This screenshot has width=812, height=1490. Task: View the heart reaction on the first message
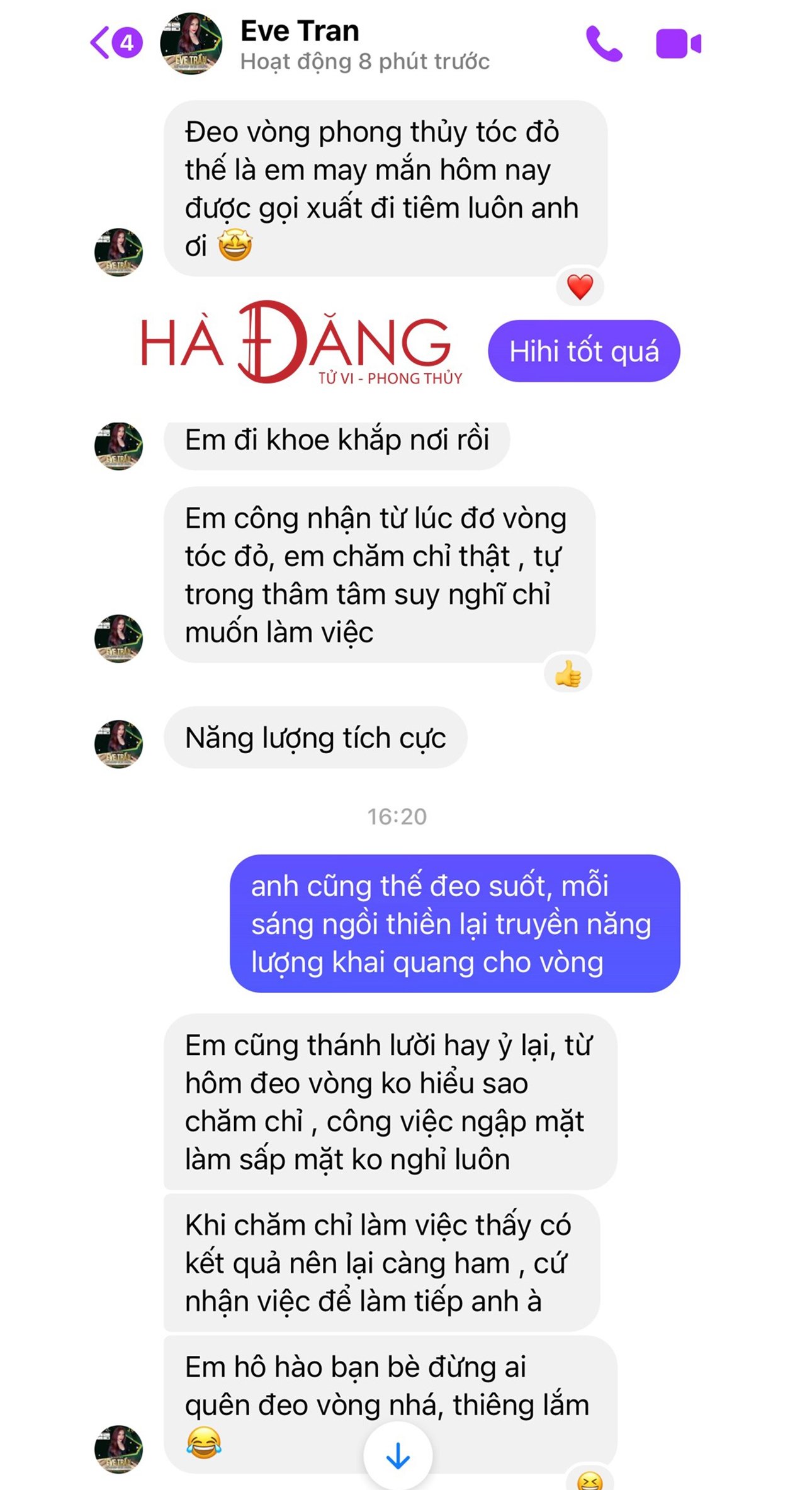580,287
